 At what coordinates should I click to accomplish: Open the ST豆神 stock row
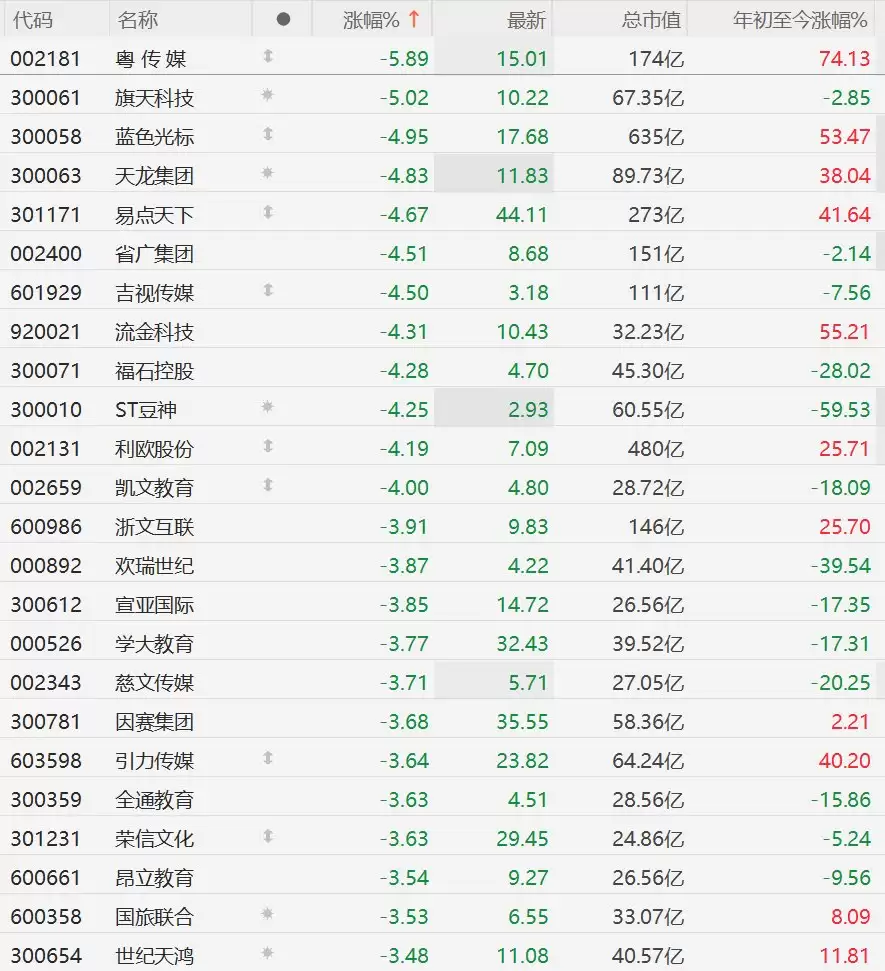(442, 409)
